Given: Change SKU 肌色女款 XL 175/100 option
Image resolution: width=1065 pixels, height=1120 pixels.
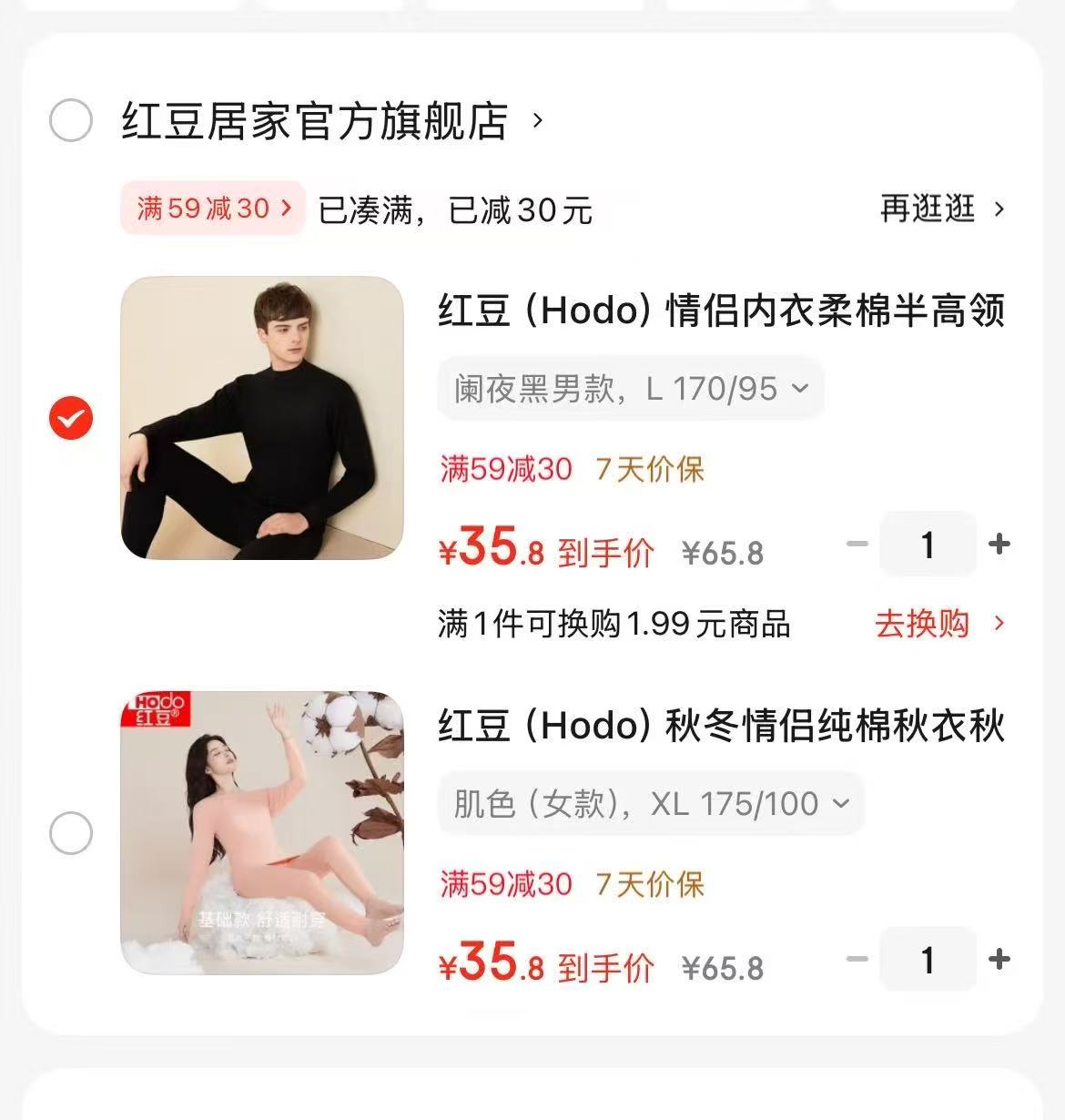Looking at the screenshot, I should [x=649, y=803].
